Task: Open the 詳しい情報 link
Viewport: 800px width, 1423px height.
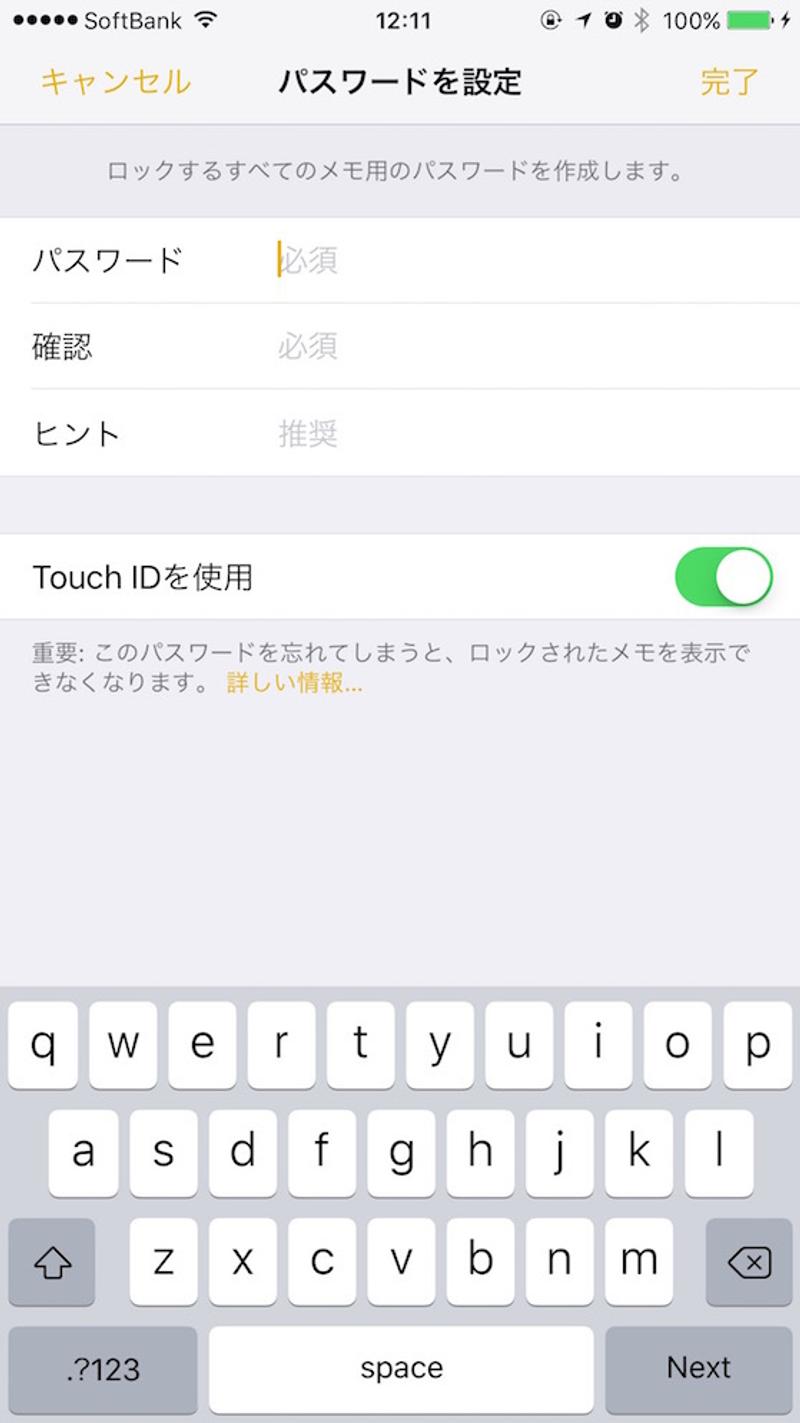Action: pos(294,684)
